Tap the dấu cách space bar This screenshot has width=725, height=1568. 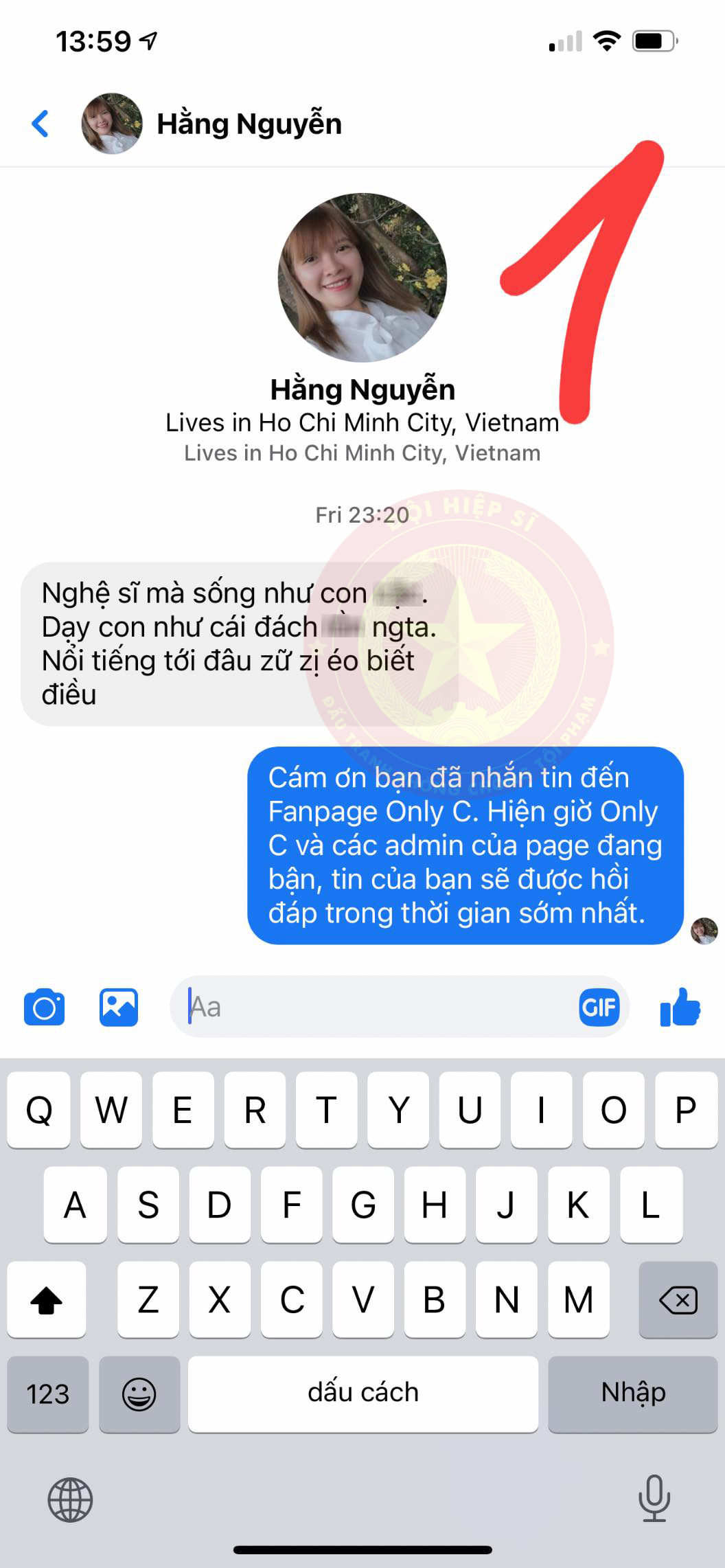[362, 1394]
